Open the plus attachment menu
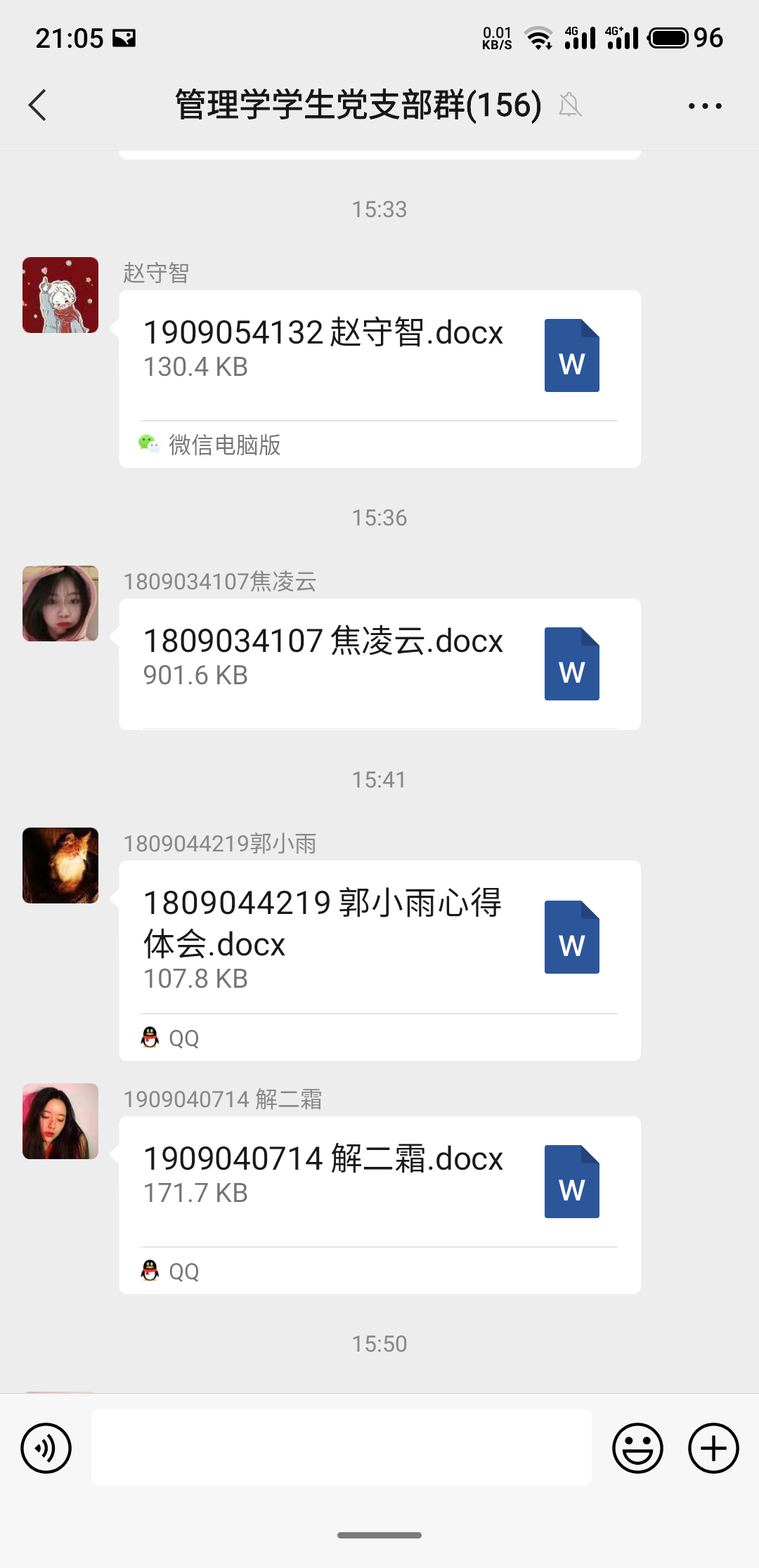The image size is (759, 1568). [713, 1448]
